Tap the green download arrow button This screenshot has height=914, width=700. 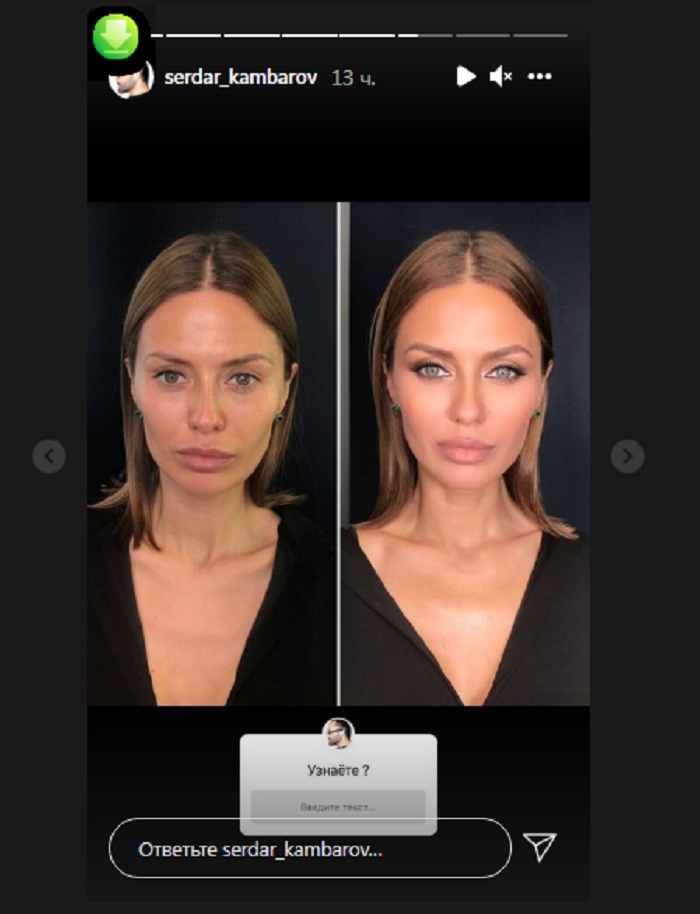[119, 37]
